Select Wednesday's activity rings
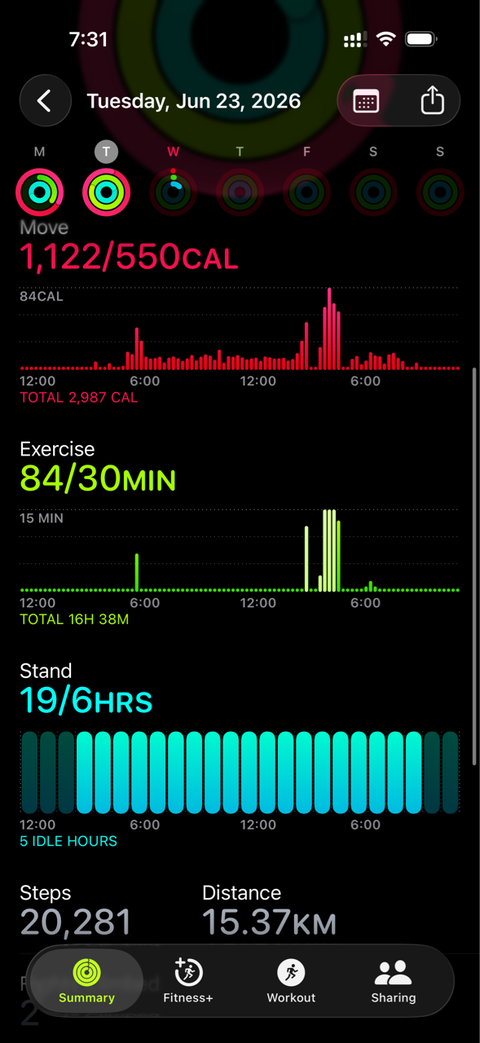 coord(173,192)
